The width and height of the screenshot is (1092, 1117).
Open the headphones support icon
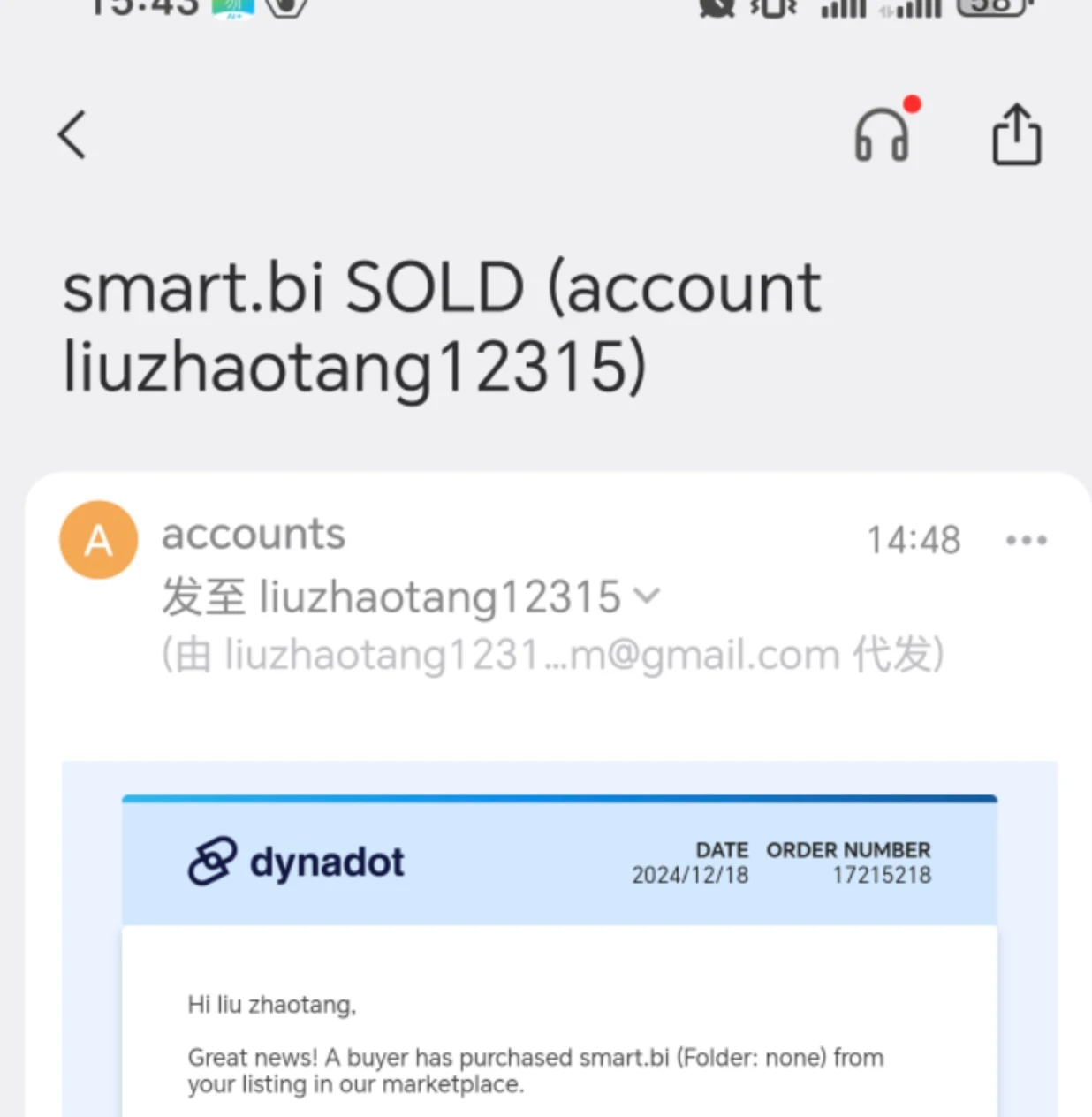click(882, 135)
